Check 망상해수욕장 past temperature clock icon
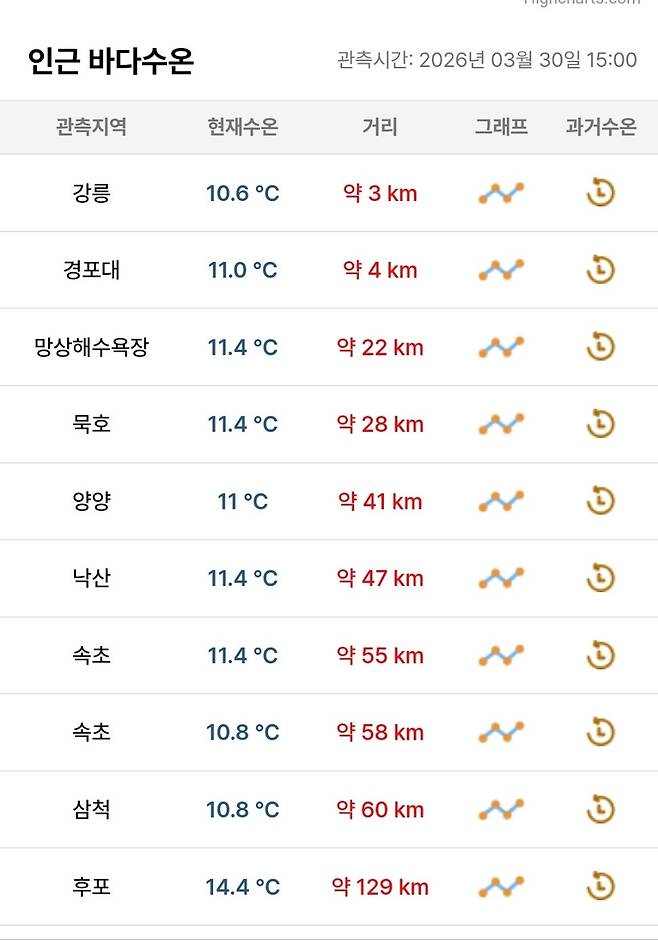The height and width of the screenshot is (940, 658). click(600, 347)
